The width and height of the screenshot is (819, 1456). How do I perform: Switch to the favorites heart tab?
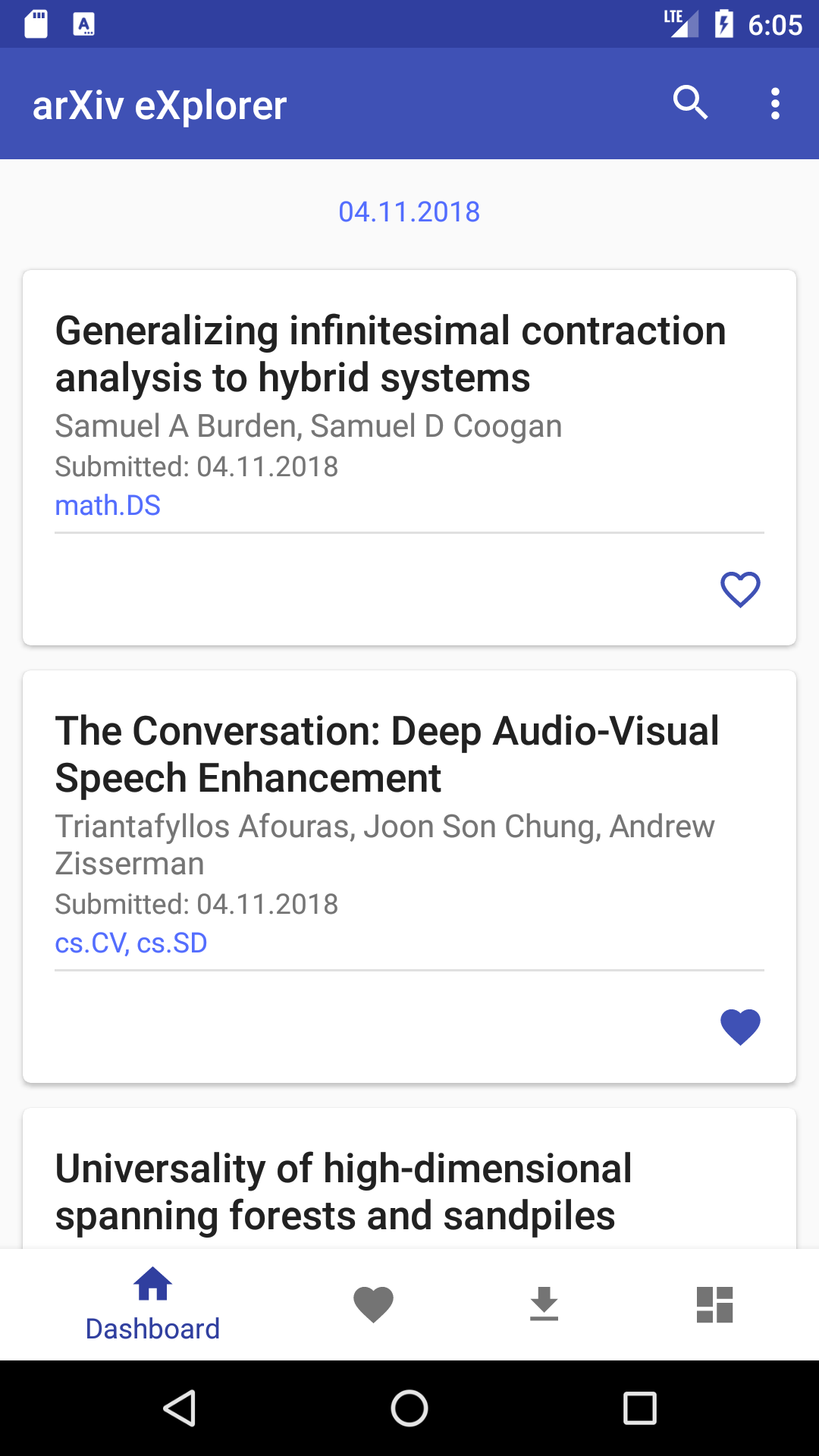[x=373, y=1304]
